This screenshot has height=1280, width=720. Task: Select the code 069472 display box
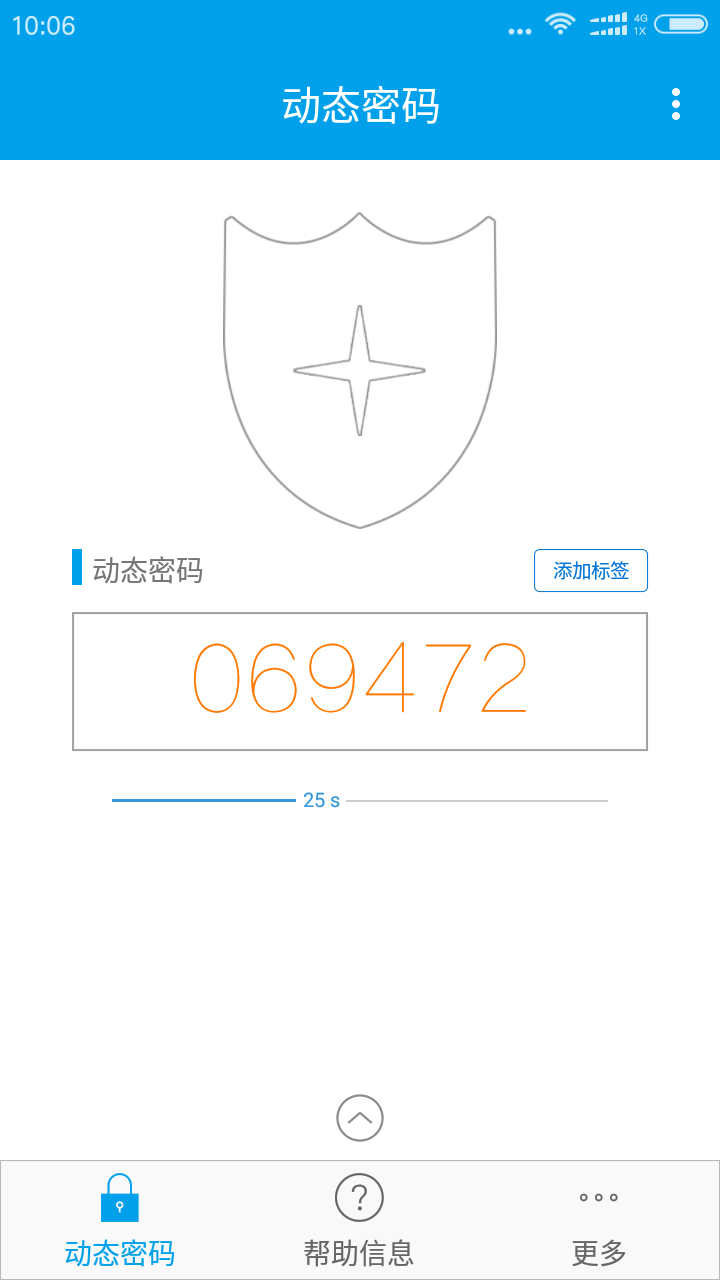click(x=360, y=680)
